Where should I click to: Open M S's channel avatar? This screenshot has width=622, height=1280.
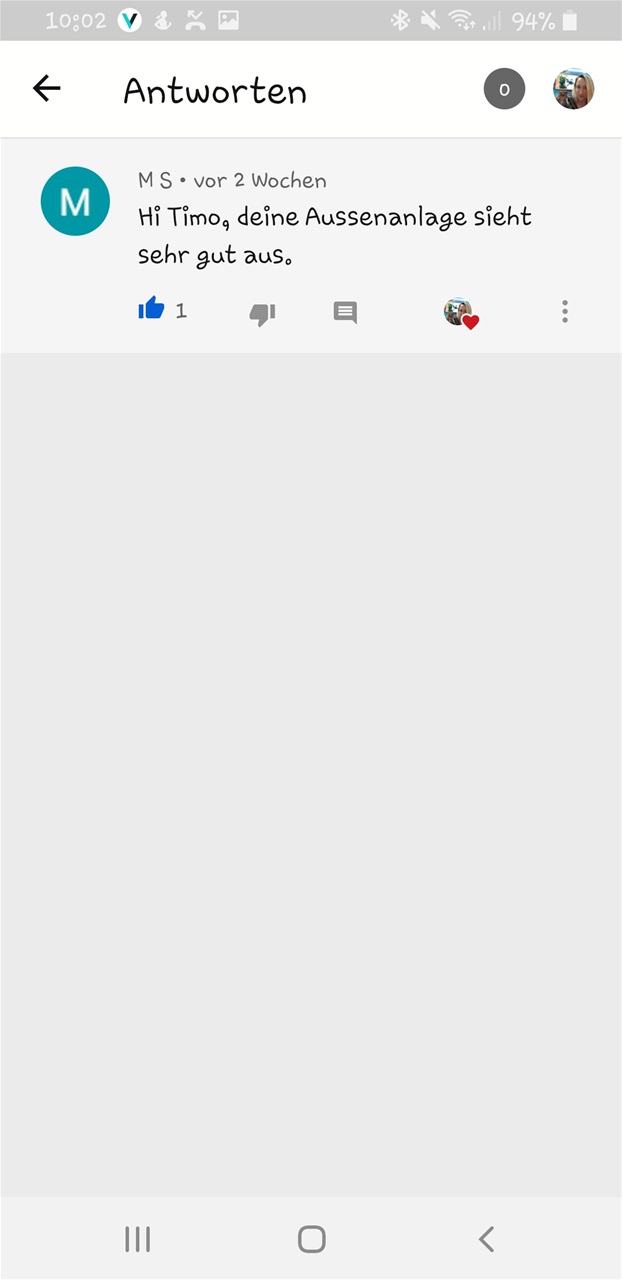pyautogui.click(x=75, y=201)
